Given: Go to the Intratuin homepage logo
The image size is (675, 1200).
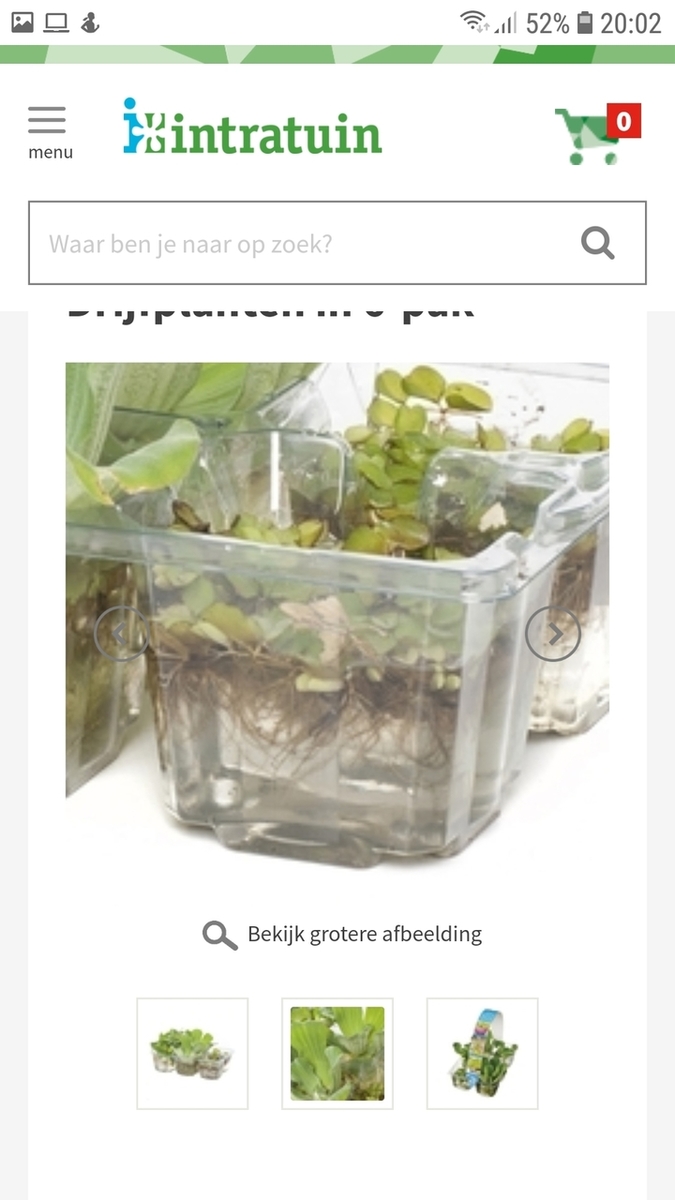Looking at the screenshot, I should [252, 127].
